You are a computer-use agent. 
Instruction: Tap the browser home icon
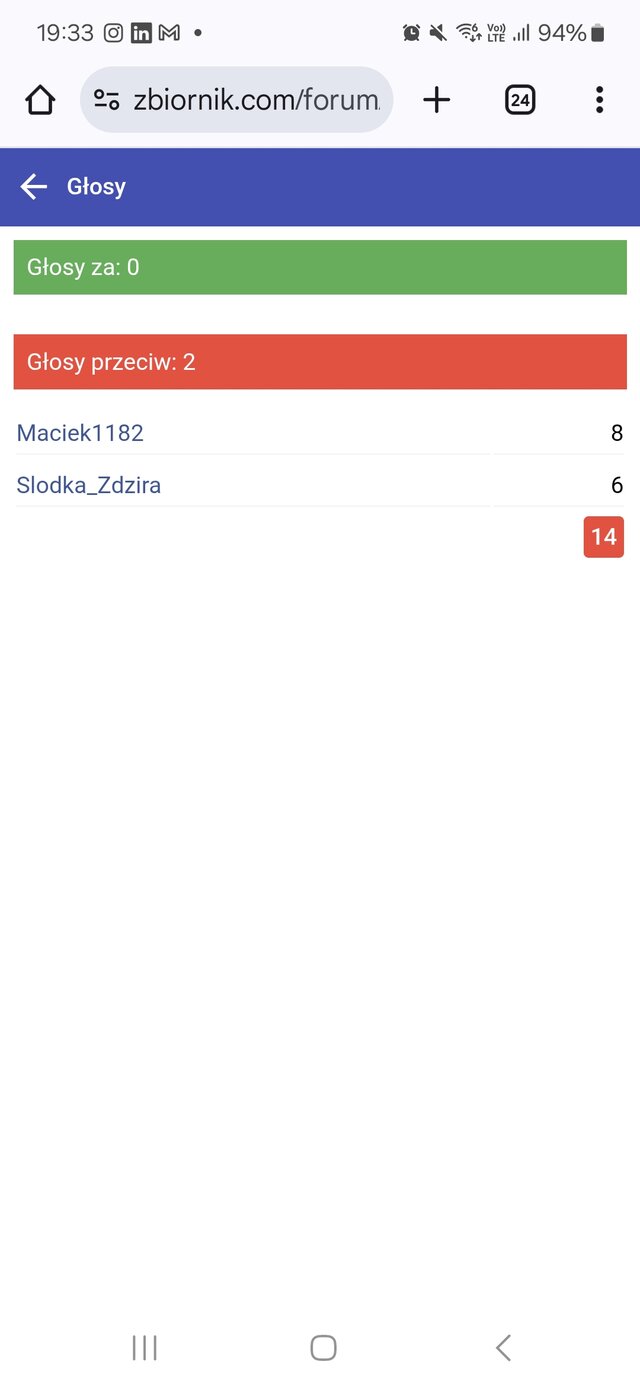tap(40, 100)
